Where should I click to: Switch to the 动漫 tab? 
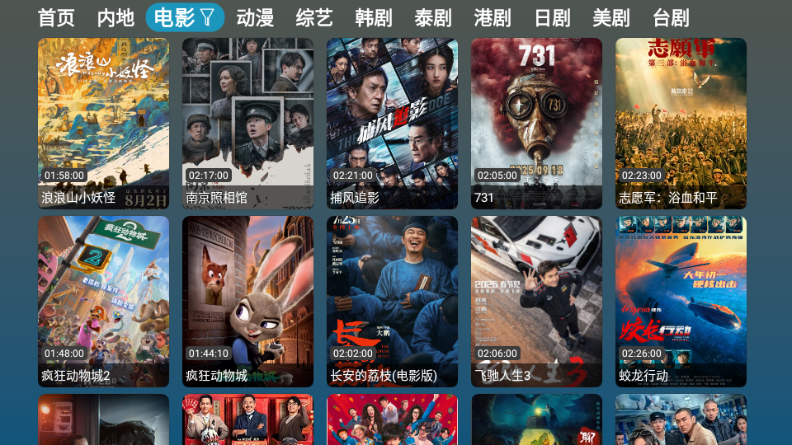[255, 18]
